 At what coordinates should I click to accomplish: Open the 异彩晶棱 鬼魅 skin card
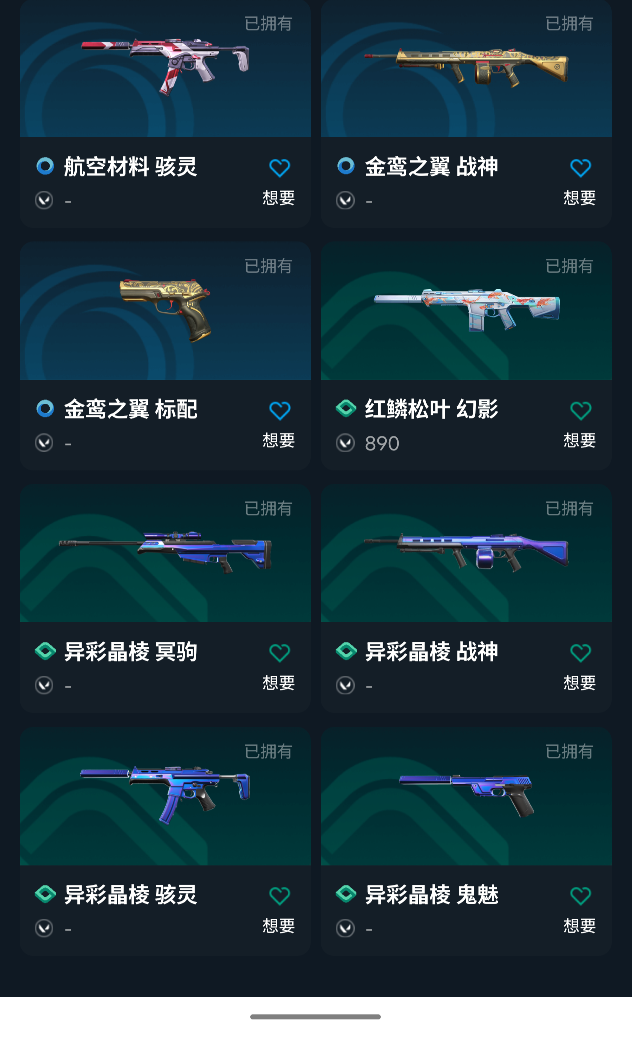coord(466,795)
